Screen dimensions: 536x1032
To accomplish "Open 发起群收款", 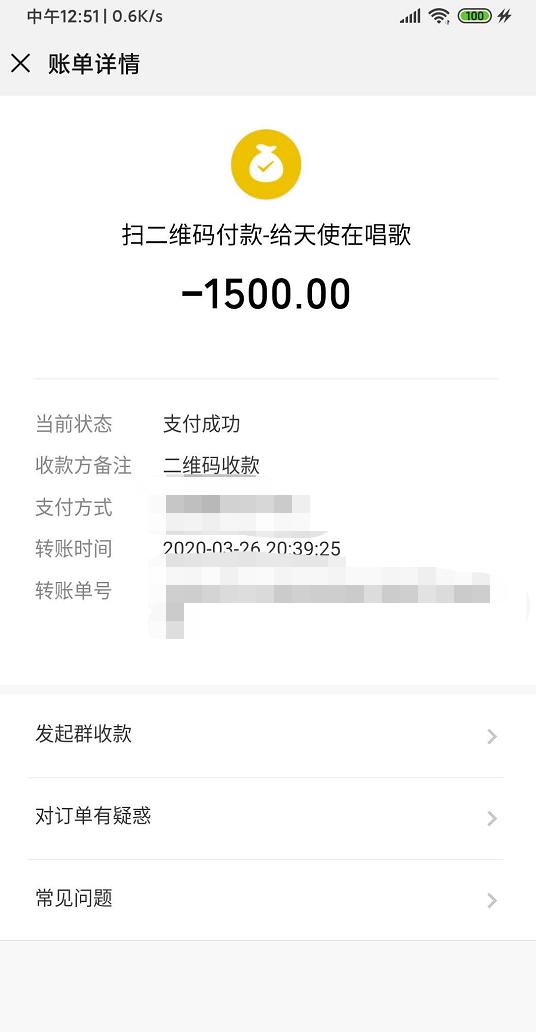I will coord(268,735).
